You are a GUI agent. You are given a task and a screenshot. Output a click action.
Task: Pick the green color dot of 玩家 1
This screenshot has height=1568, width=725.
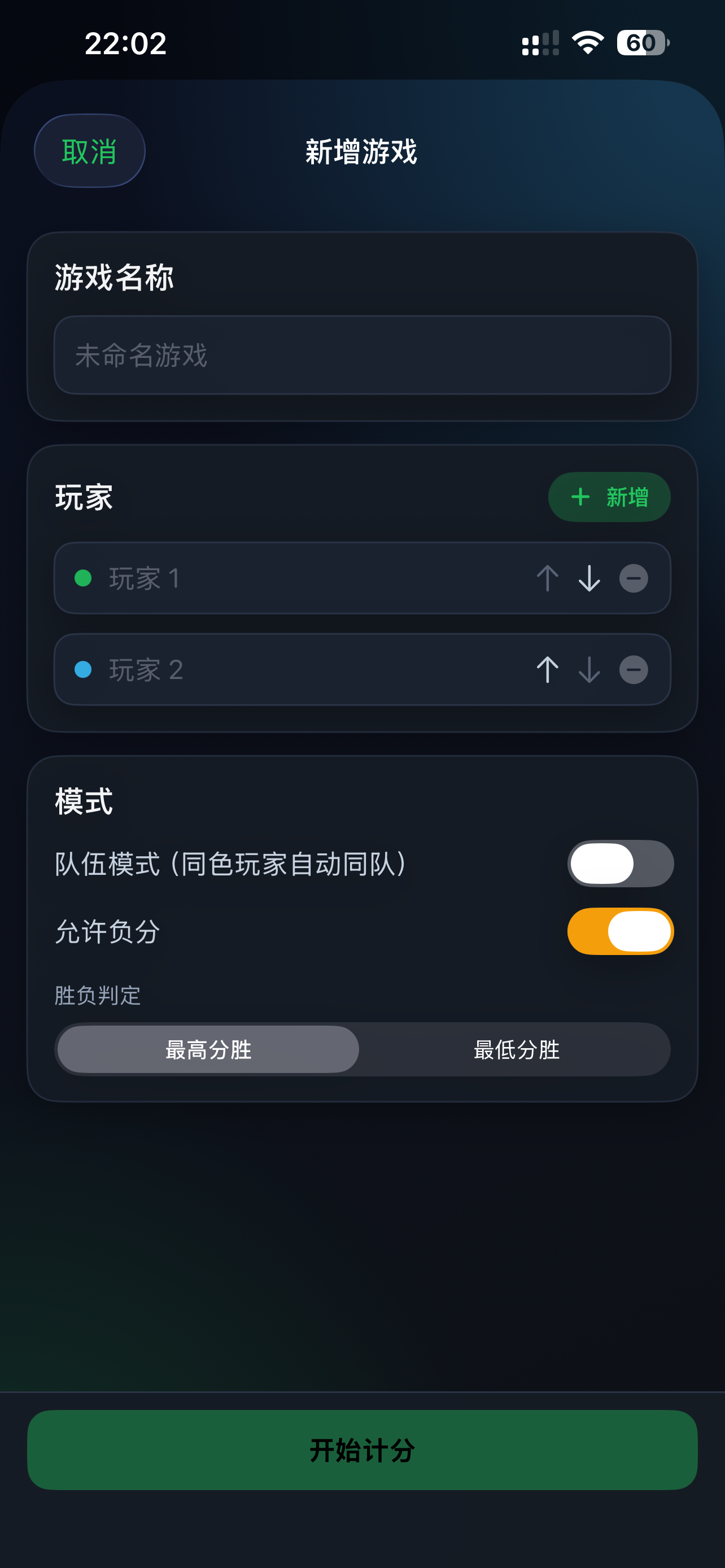[x=84, y=578]
